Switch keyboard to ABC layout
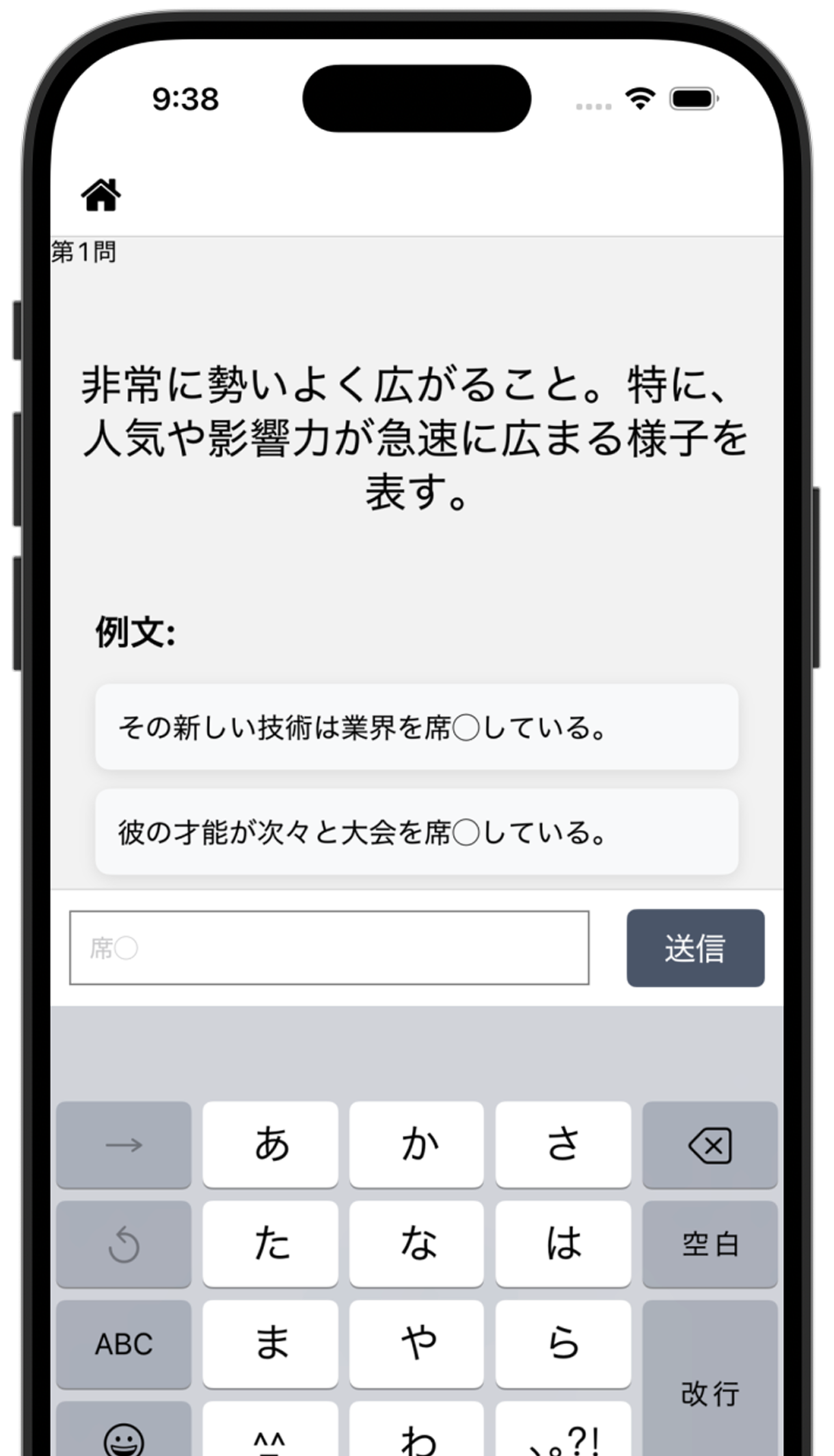The width and height of the screenshot is (834, 1456). (124, 1343)
